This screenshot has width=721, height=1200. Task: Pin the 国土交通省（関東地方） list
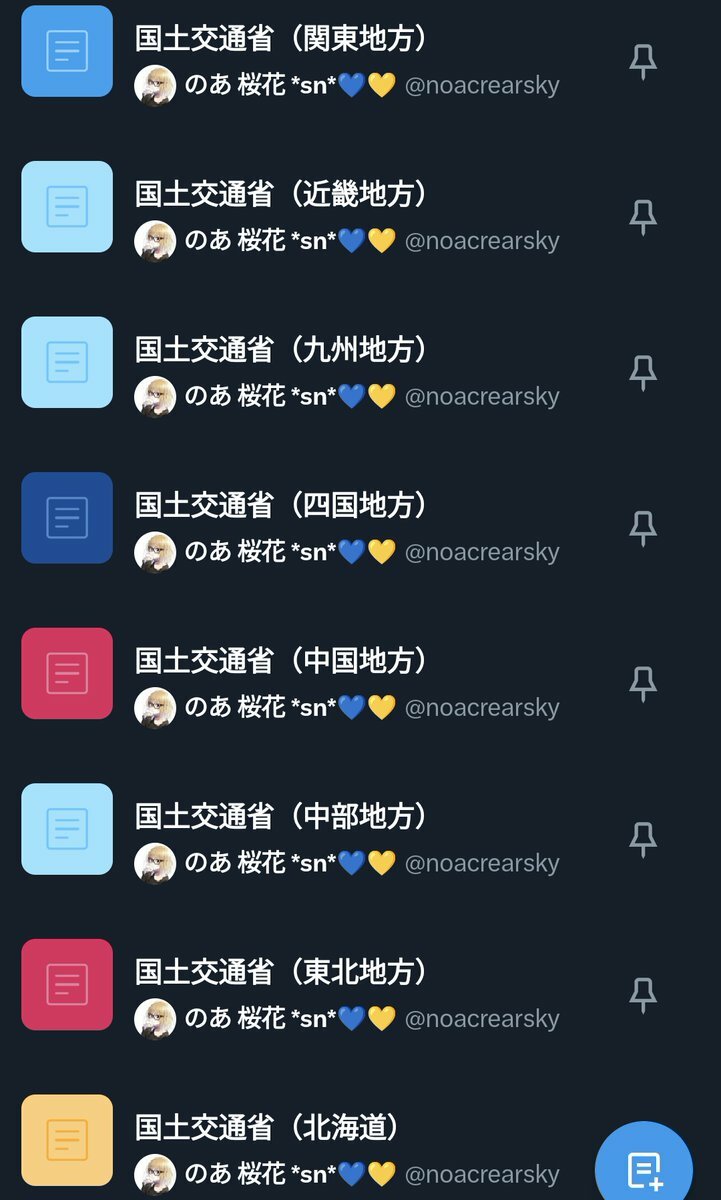click(643, 61)
